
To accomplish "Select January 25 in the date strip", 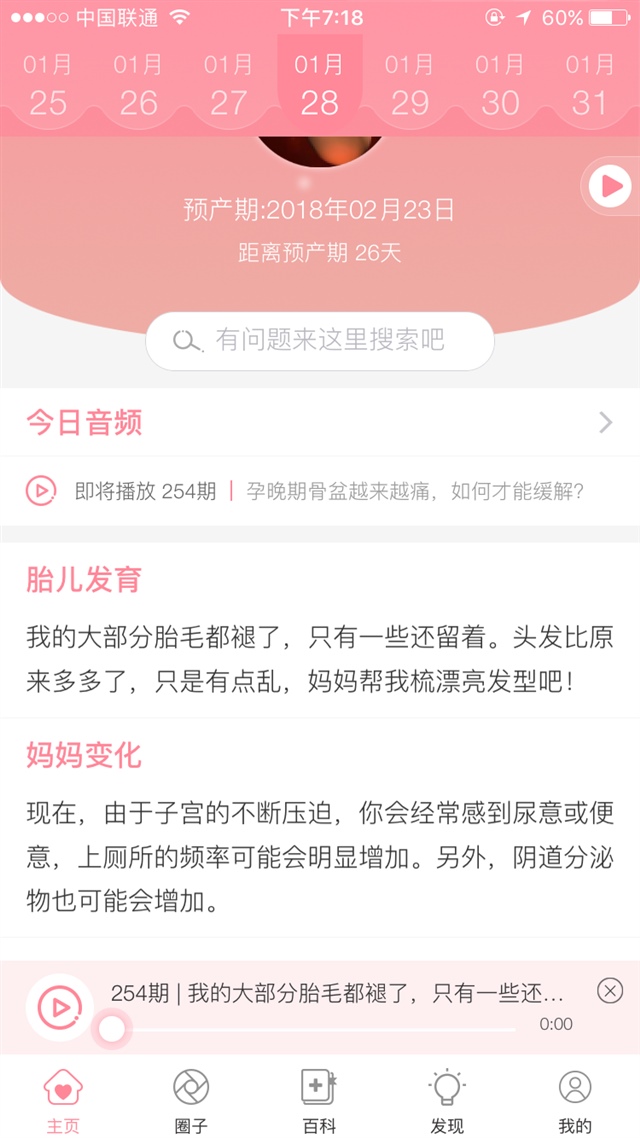I will coord(48,86).
